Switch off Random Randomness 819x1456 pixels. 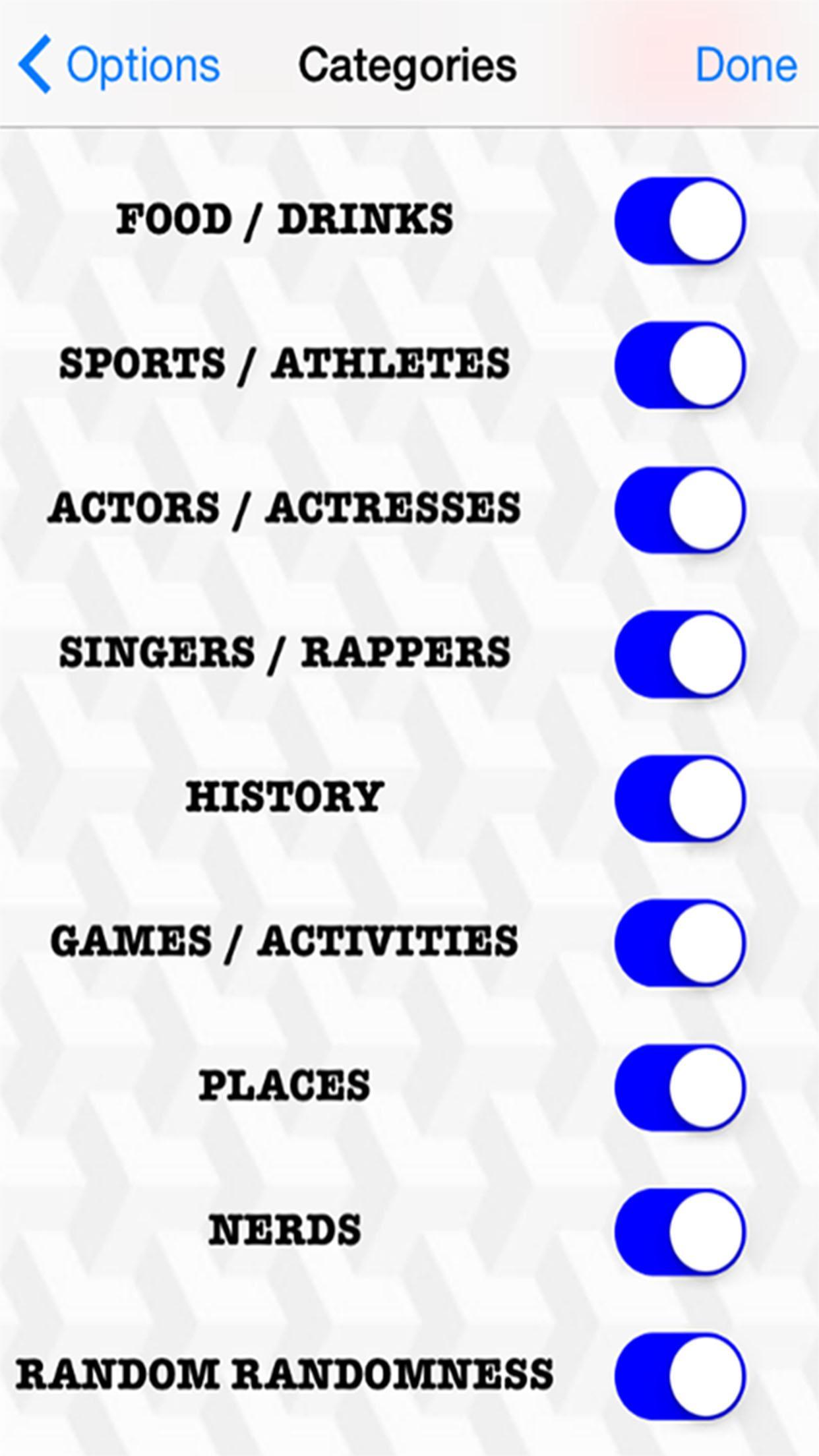680,1376
